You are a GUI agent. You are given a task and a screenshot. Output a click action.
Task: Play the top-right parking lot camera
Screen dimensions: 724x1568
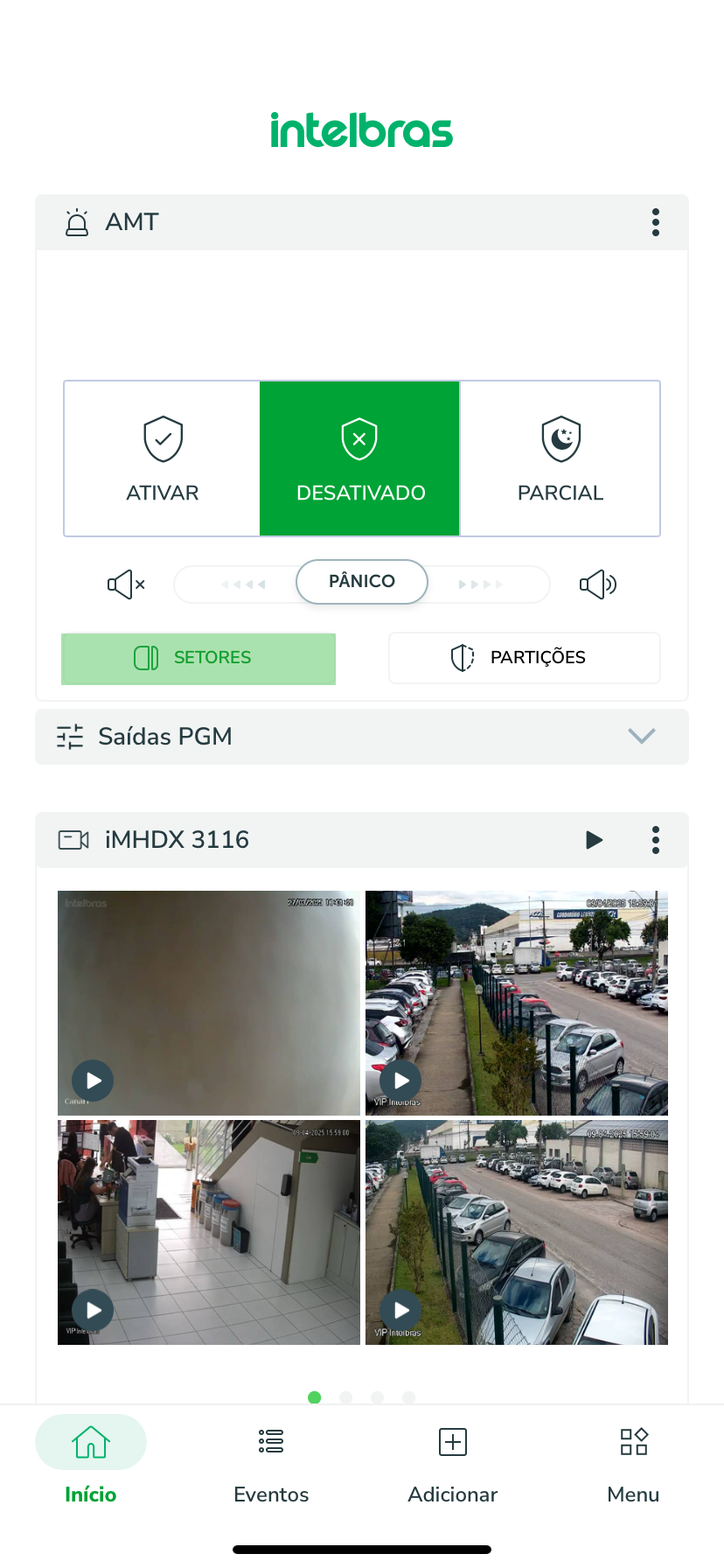pyautogui.click(x=401, y=1081)
